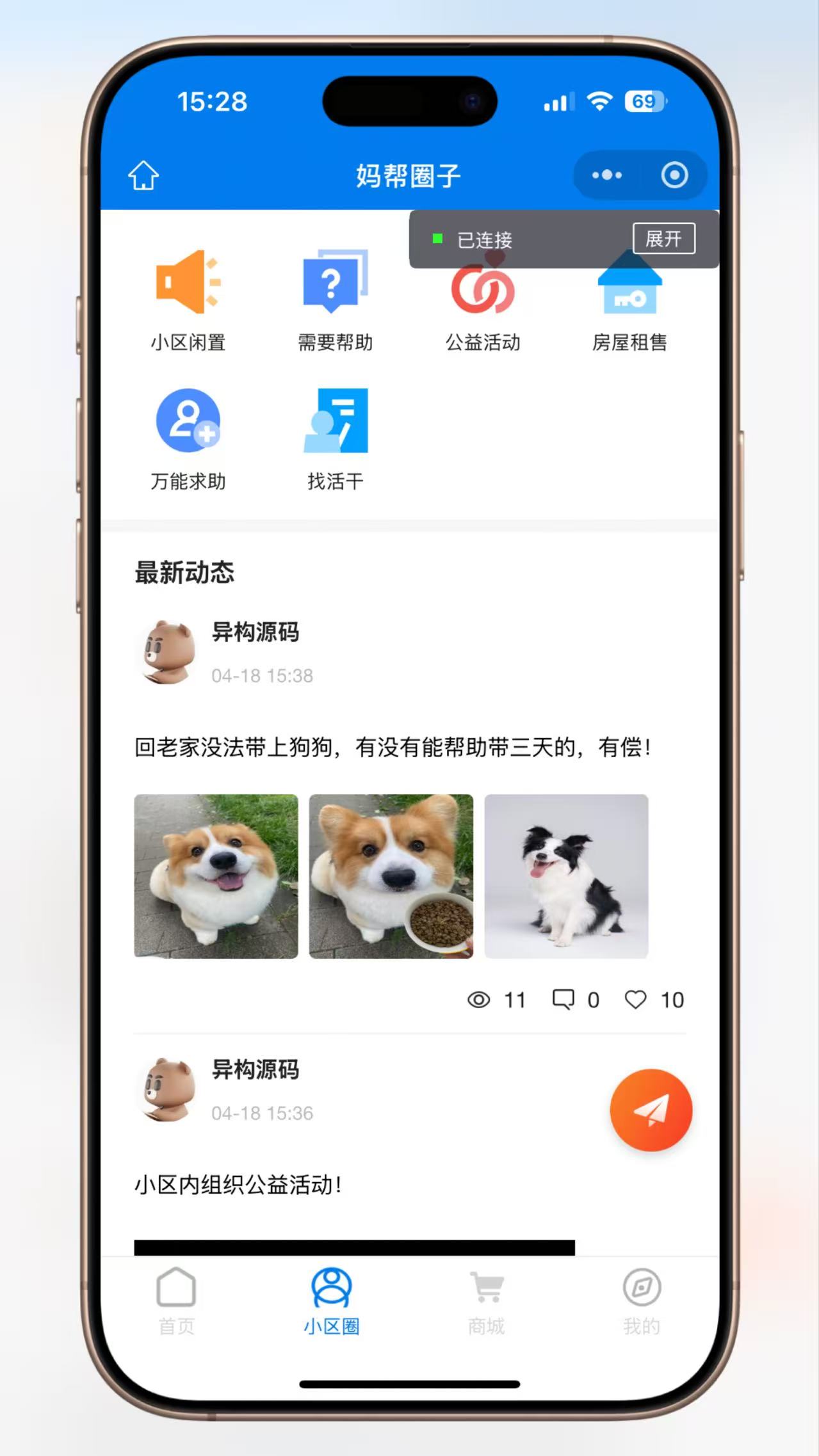View the border collie photo
819x1456 pixels.
[x=566, y=876]
